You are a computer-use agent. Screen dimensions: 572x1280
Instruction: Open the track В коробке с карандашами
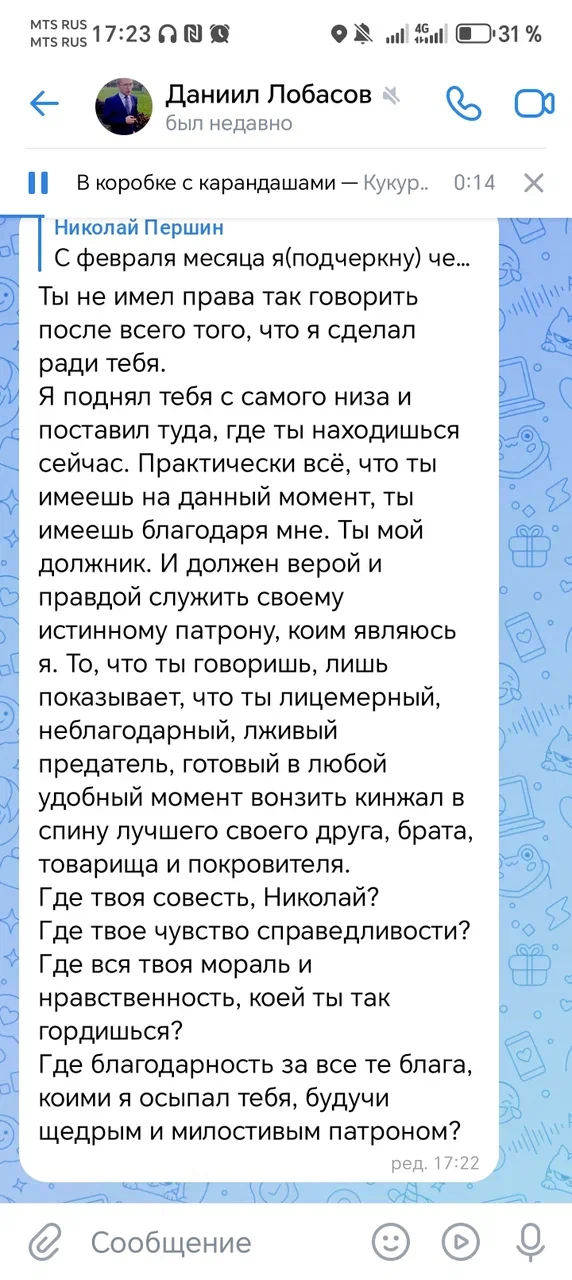tap(253, 183)
